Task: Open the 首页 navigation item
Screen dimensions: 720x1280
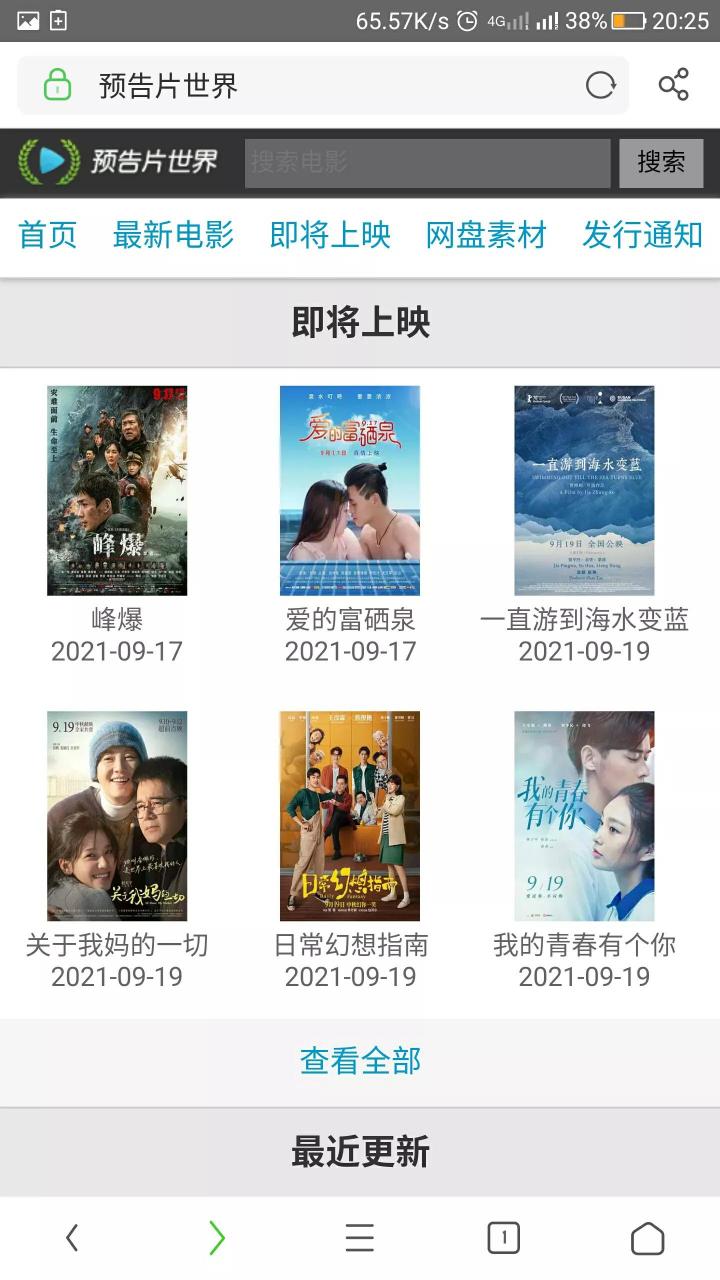Action: (x=46, y=236)
